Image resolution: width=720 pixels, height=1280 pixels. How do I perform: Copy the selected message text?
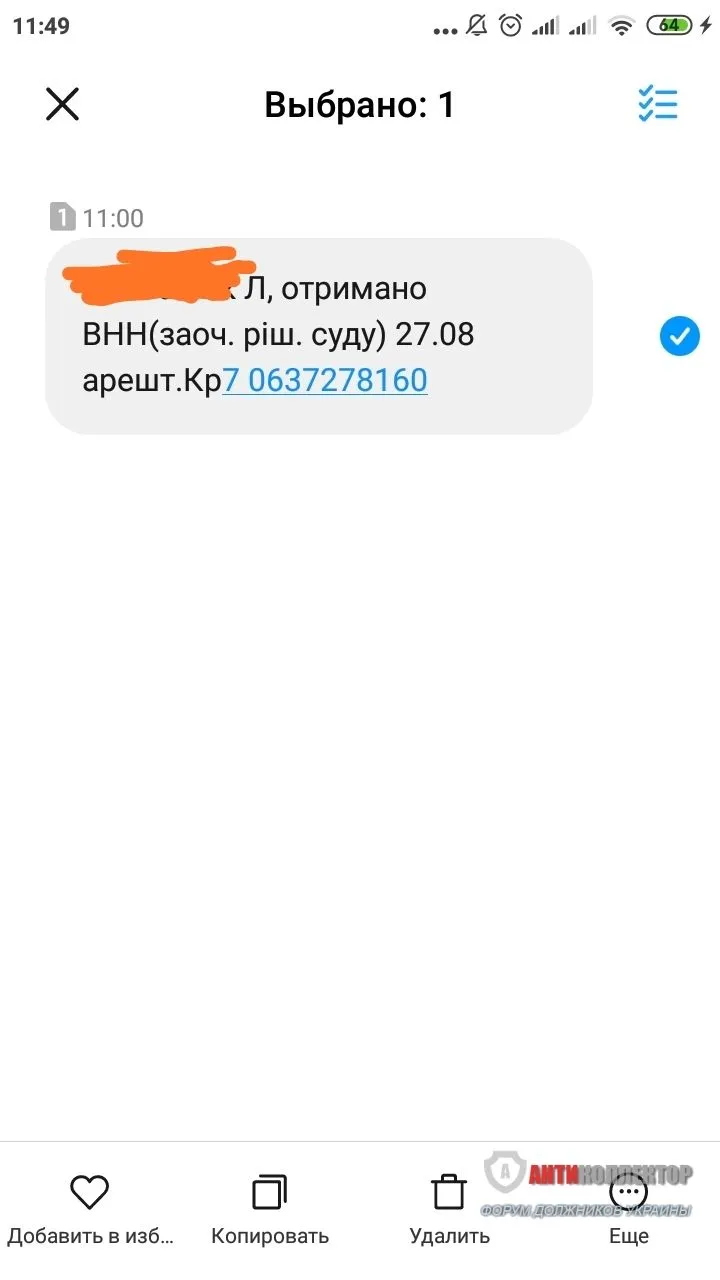tap(270, 1207)
